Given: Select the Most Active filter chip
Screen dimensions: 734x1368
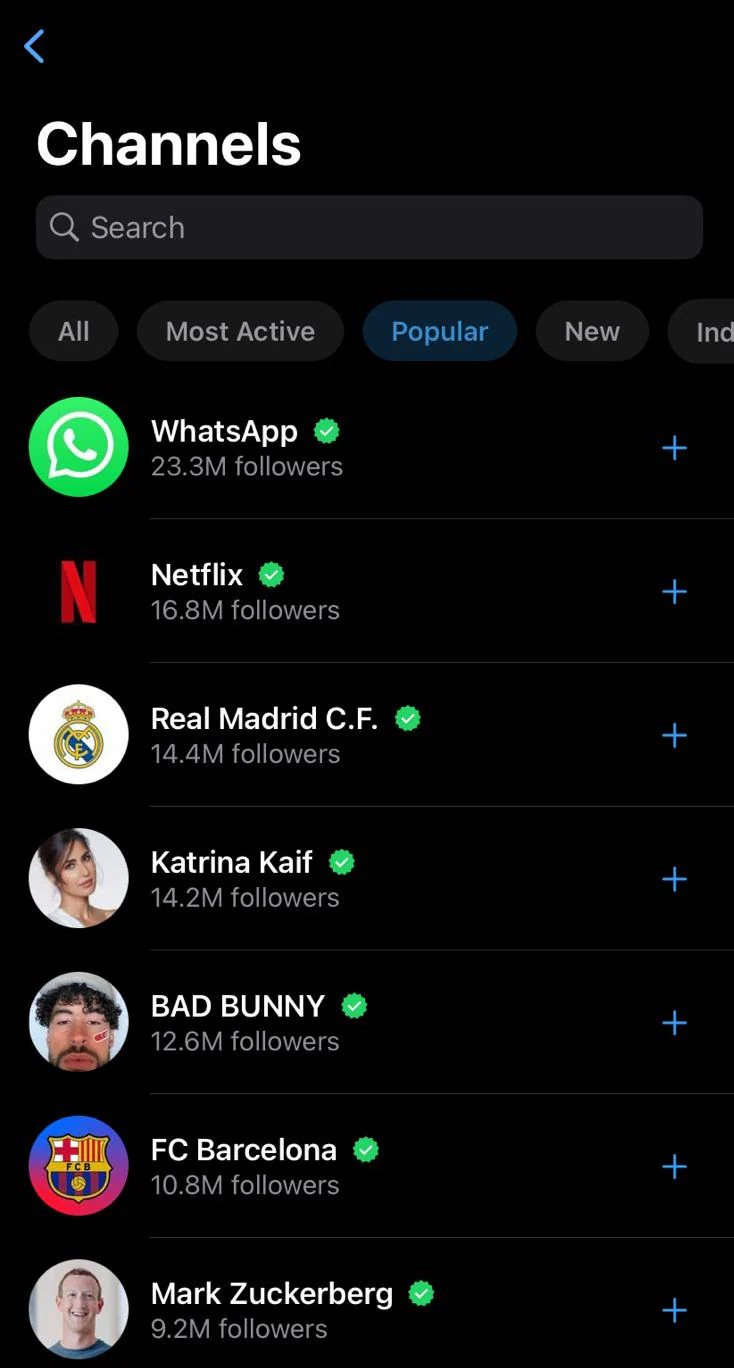Looking at the screenshot, I should coord(240,331).
